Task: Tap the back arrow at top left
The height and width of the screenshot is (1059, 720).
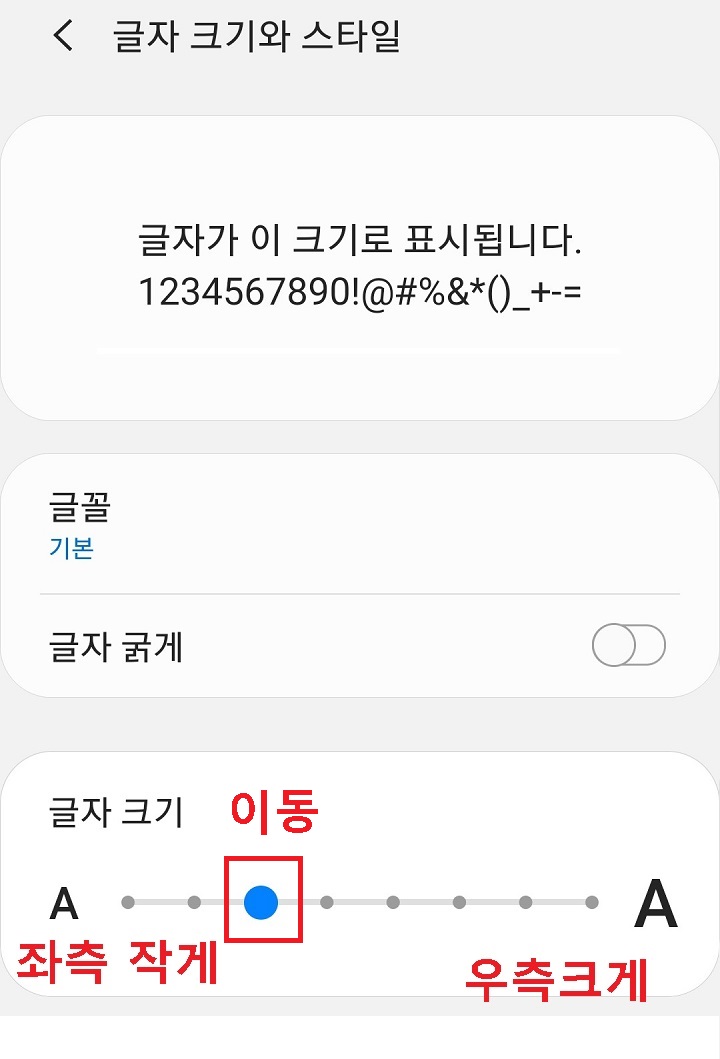Action: pos(60,34)
